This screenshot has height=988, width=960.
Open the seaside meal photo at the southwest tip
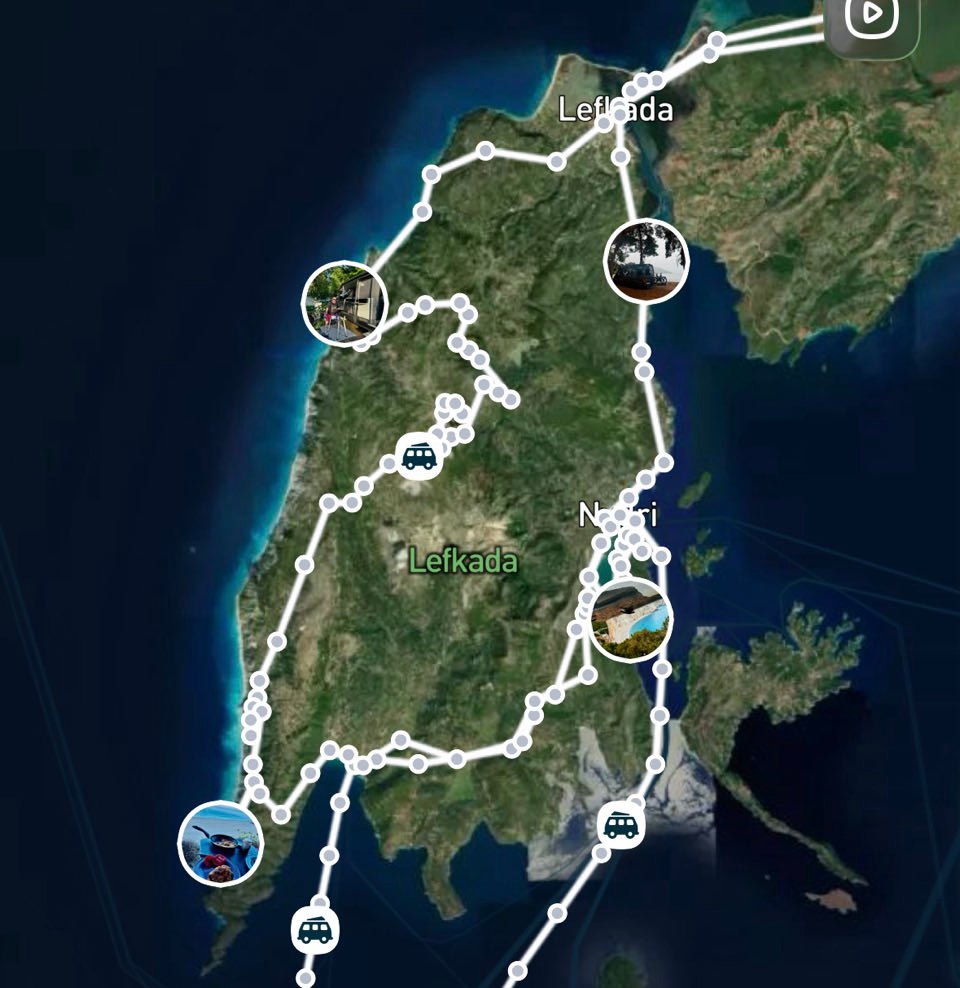220,843
